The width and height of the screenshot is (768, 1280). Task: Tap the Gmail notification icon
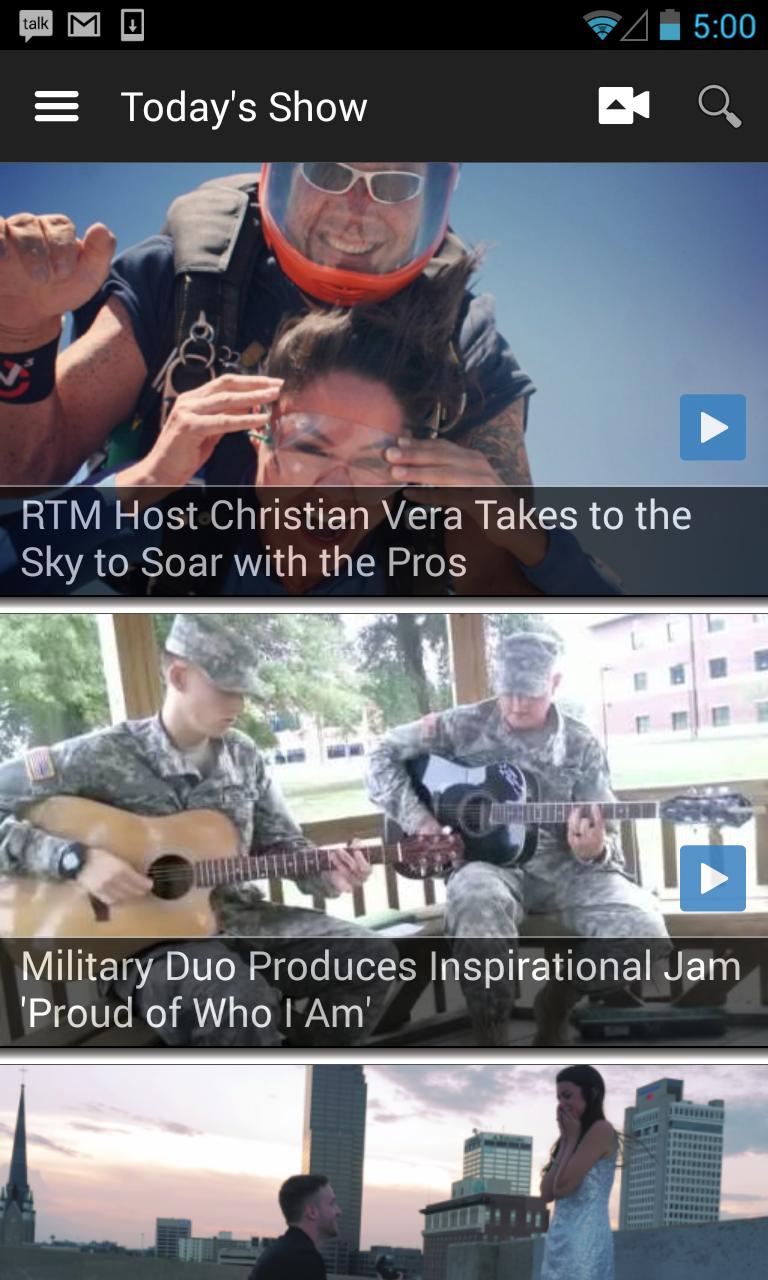[x=85, y=24]
